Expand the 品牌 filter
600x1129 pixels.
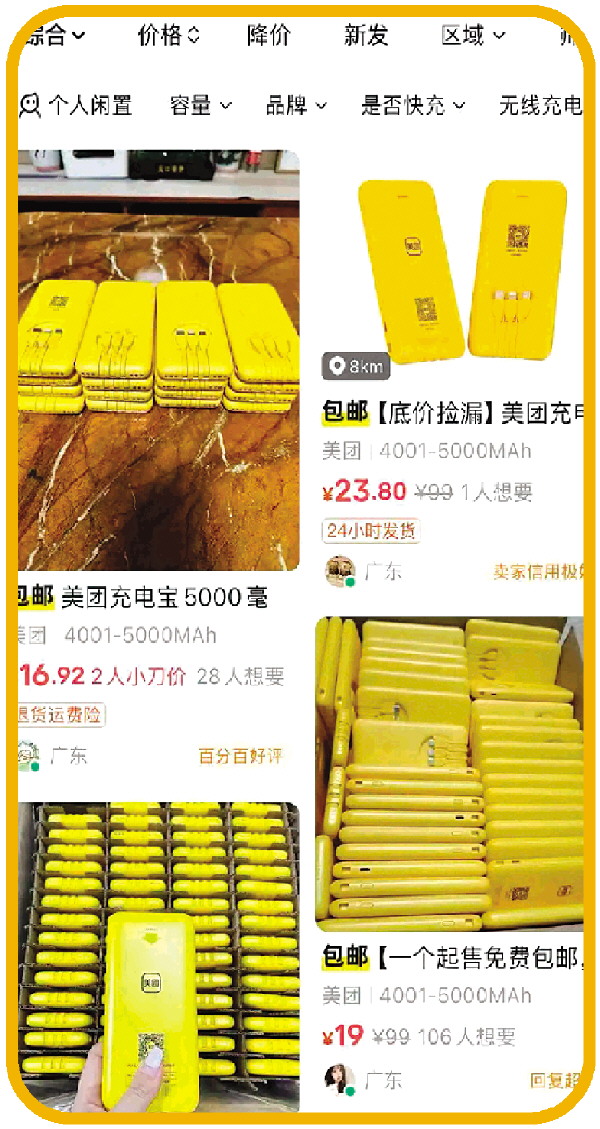(296, 105)
